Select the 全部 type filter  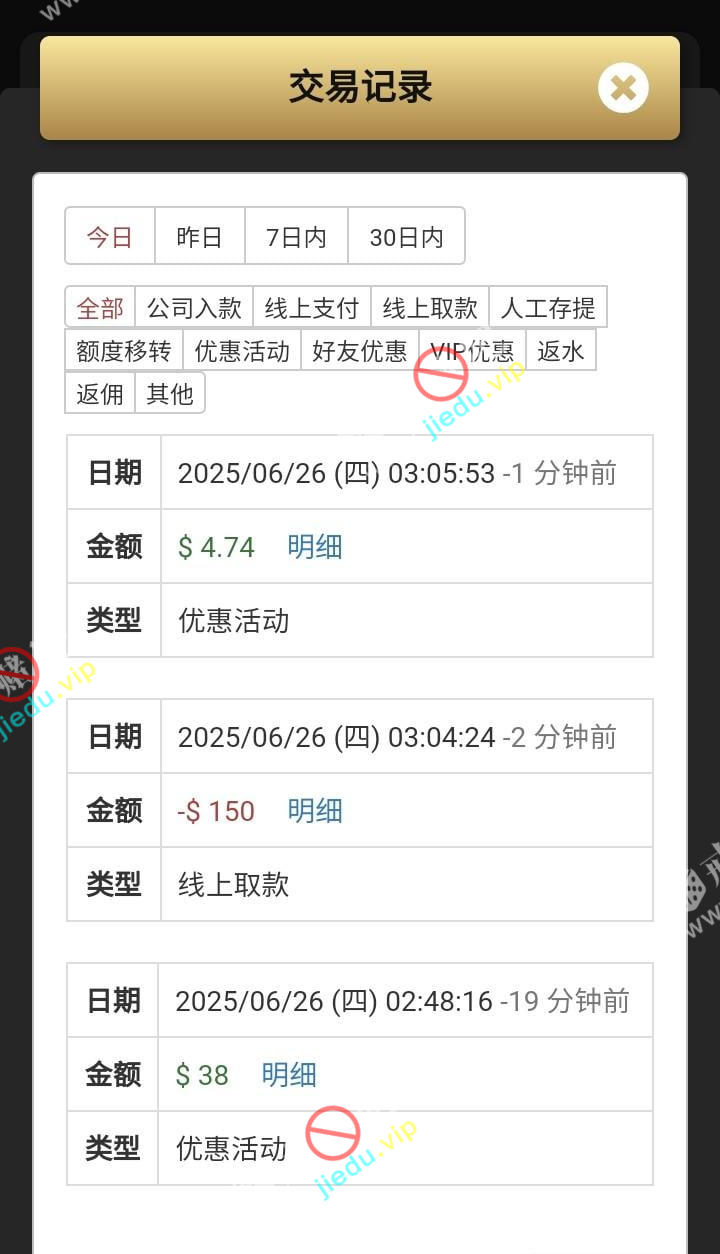tap(100, 308)
